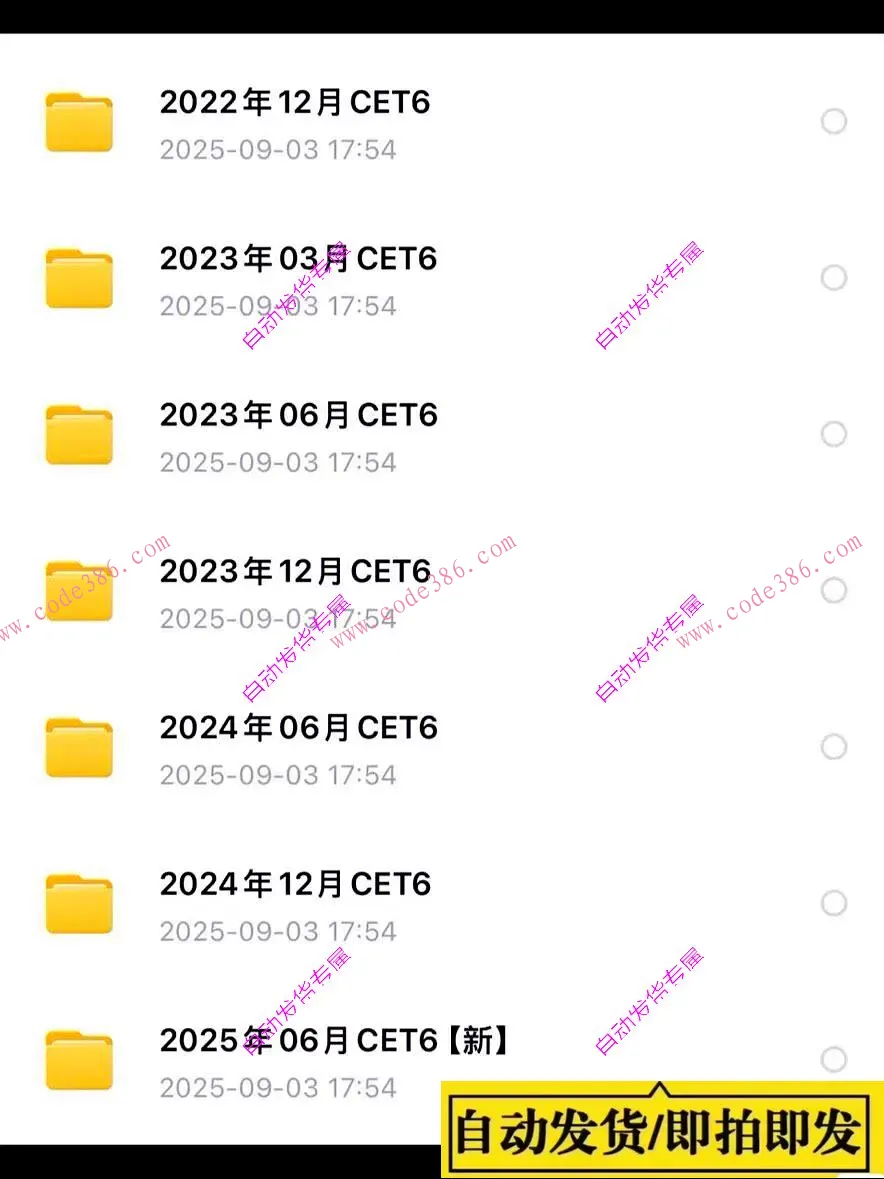884x1179 pixels.
Task: Select the circle next to 2022年12月CET6
Action: click(x=834, y=121)
